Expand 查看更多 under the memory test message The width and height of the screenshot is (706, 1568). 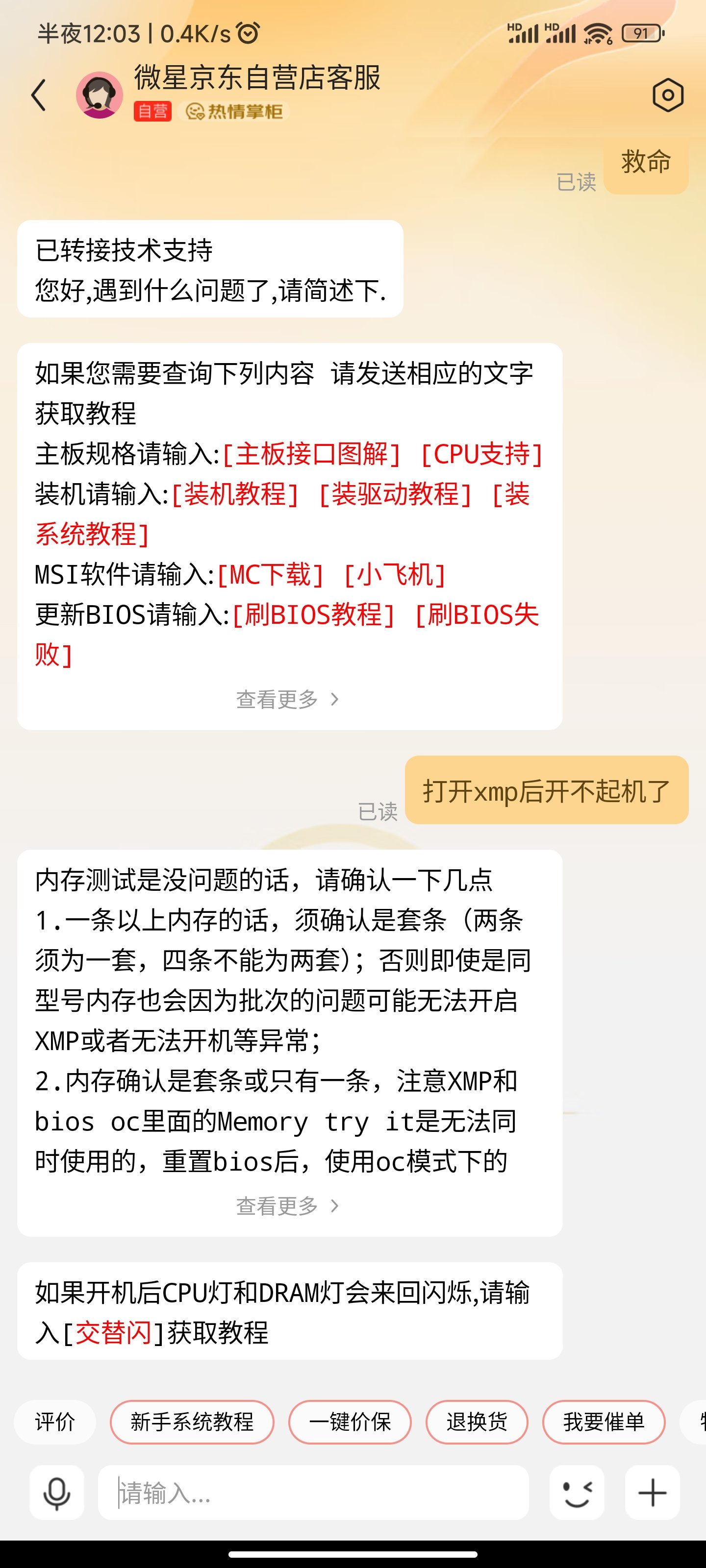(x=287, y=1205)
